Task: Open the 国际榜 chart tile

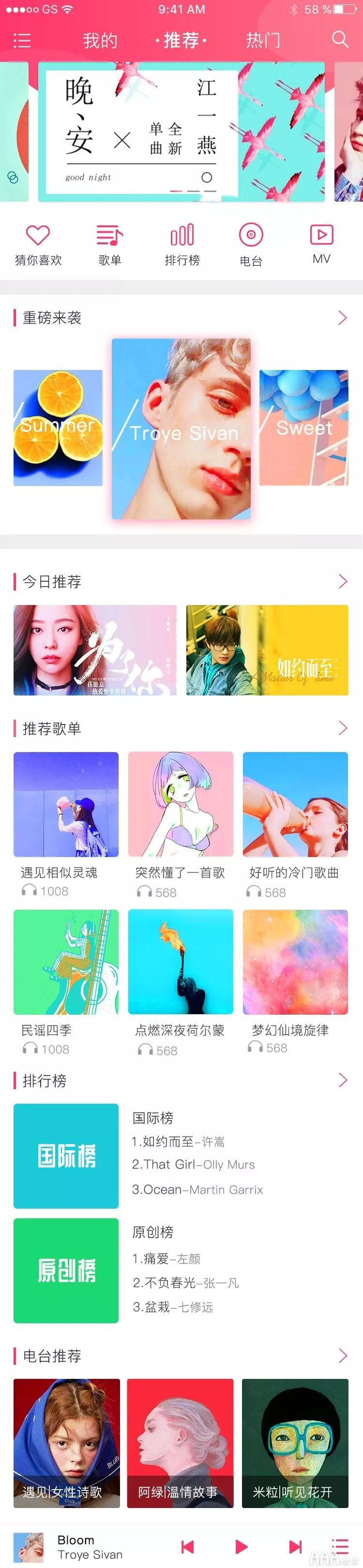Action: 66,1155
